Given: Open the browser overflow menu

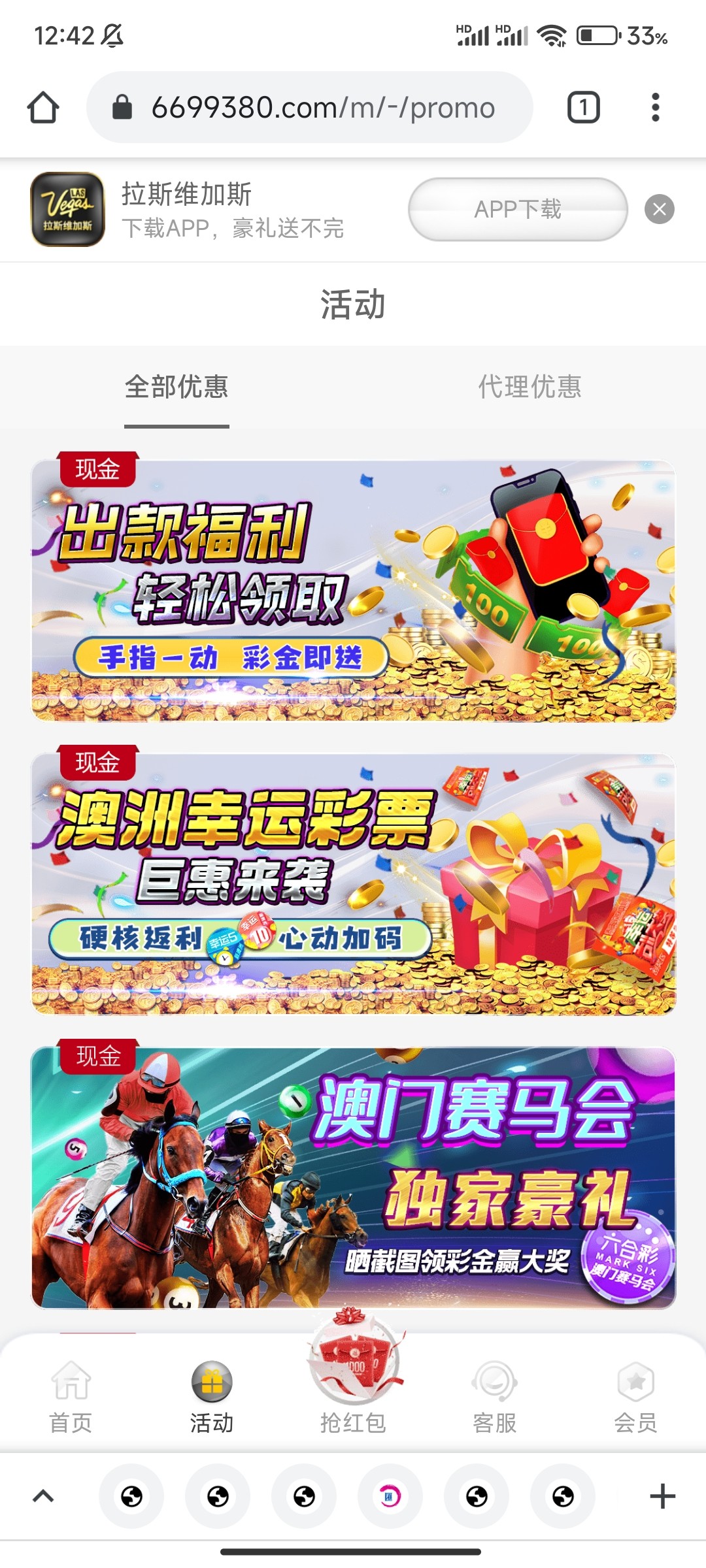Looking at the screenshot, I should click(655, 108).
